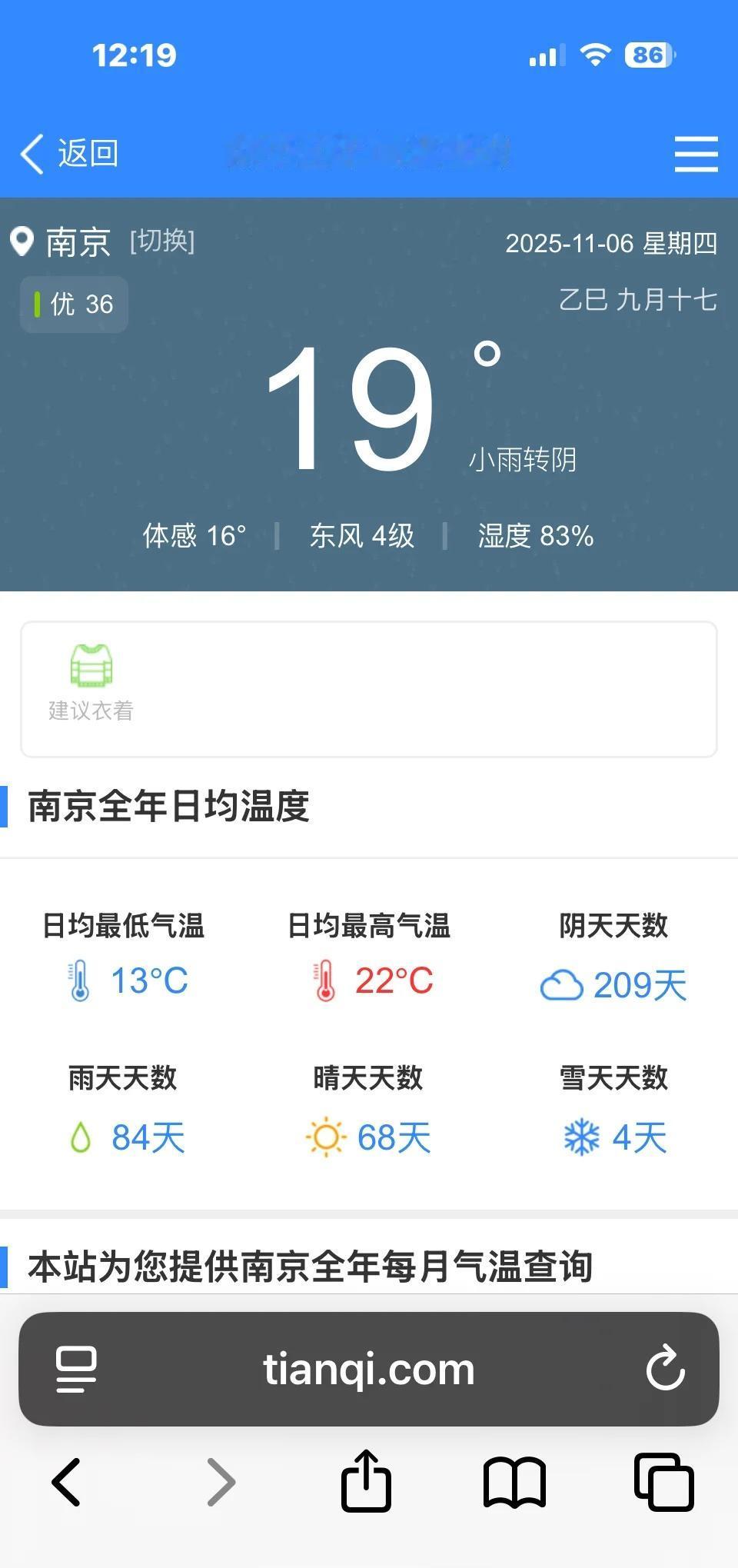The image size is (738, 1568).
Task: Open the bookmarks book icon
Action: (514, 1481)
